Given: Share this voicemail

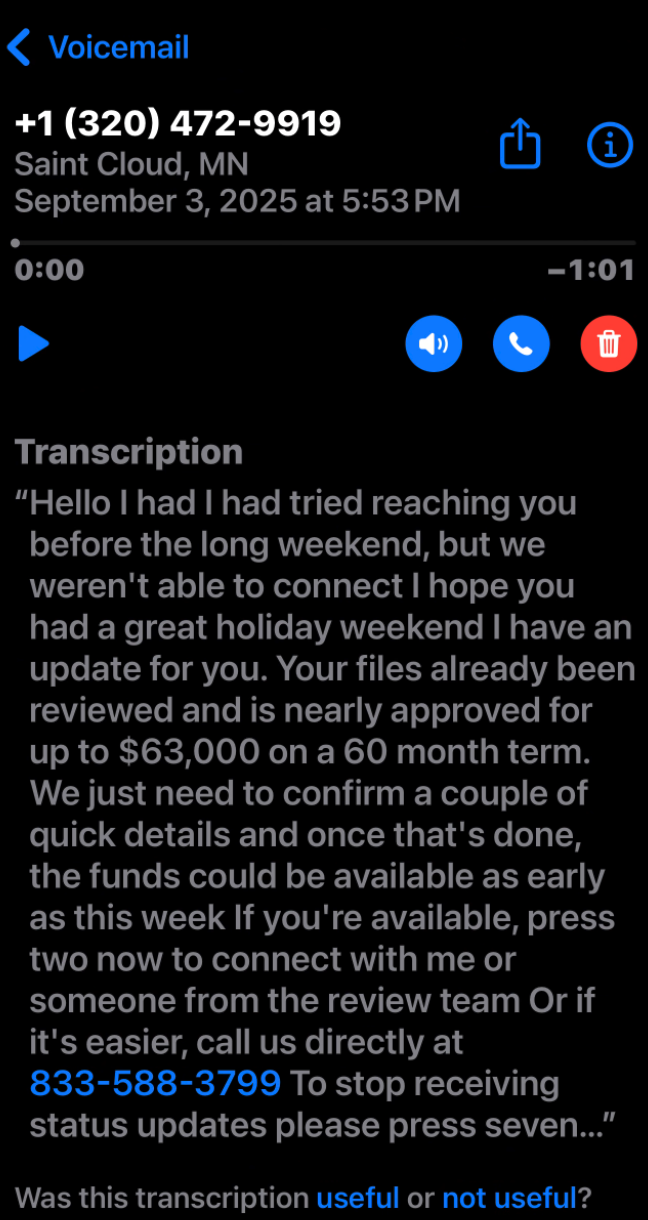Looking at the screenshot, I should tap(520, 146).
